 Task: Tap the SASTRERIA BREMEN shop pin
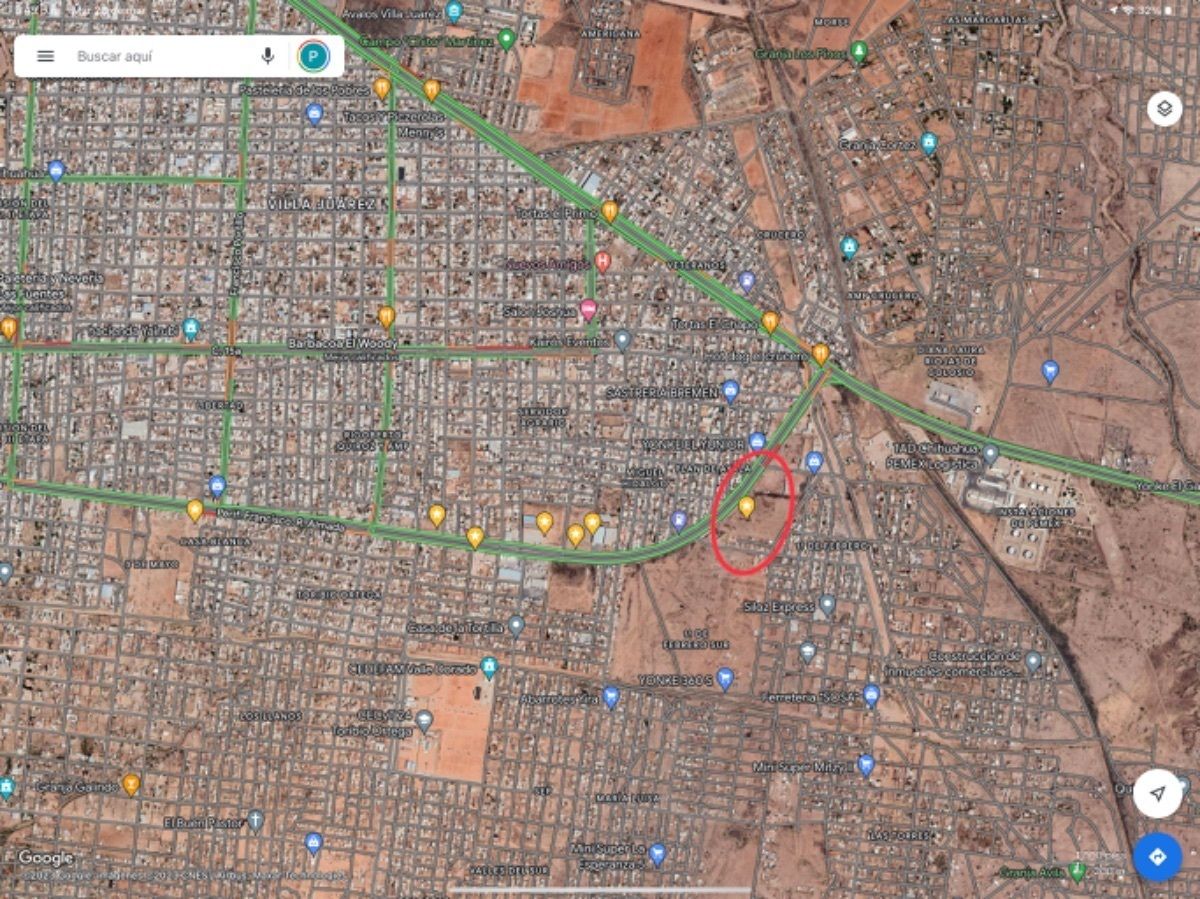tap(730, 390)
